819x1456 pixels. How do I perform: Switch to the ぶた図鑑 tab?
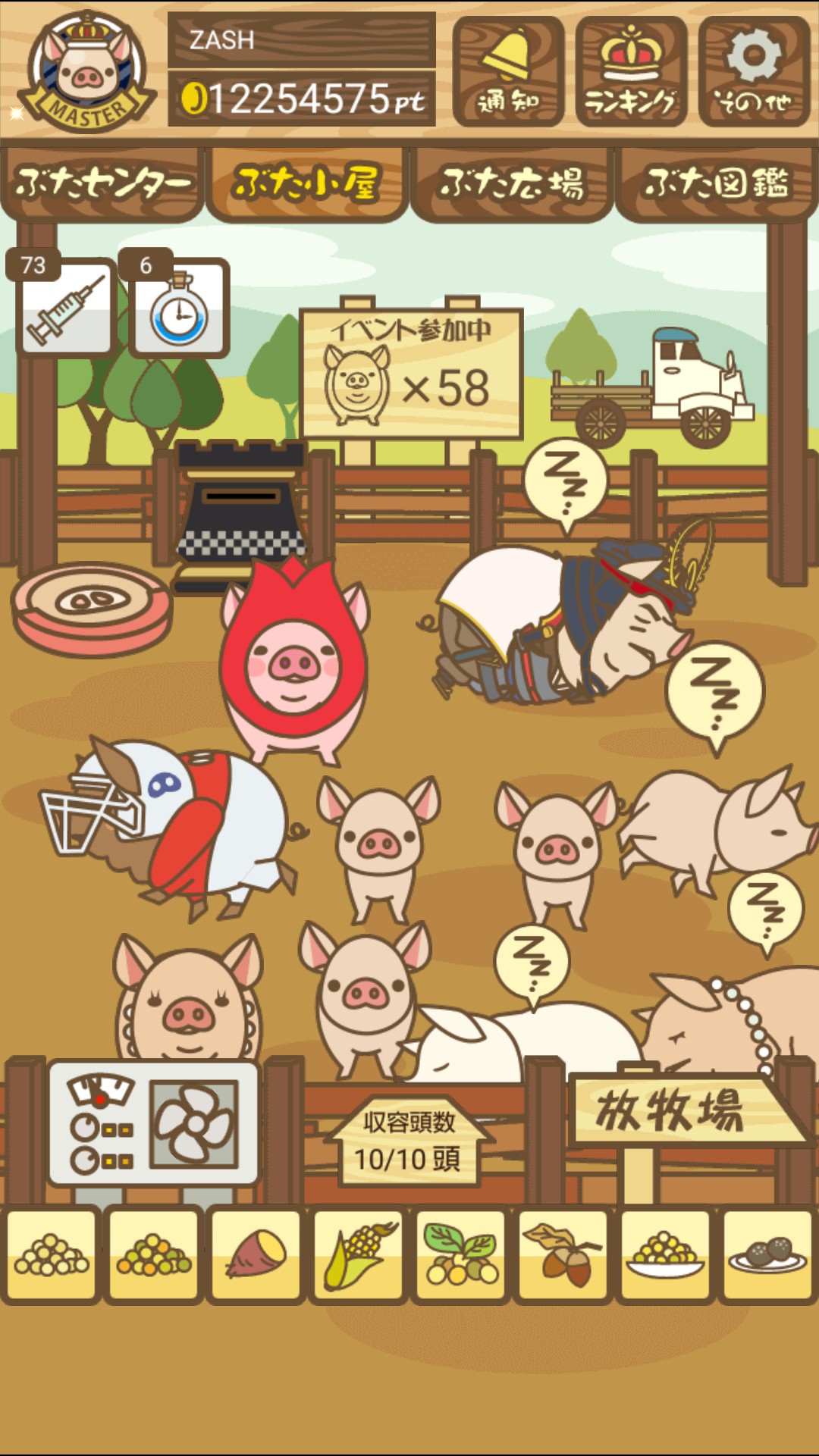click(717, 184)
